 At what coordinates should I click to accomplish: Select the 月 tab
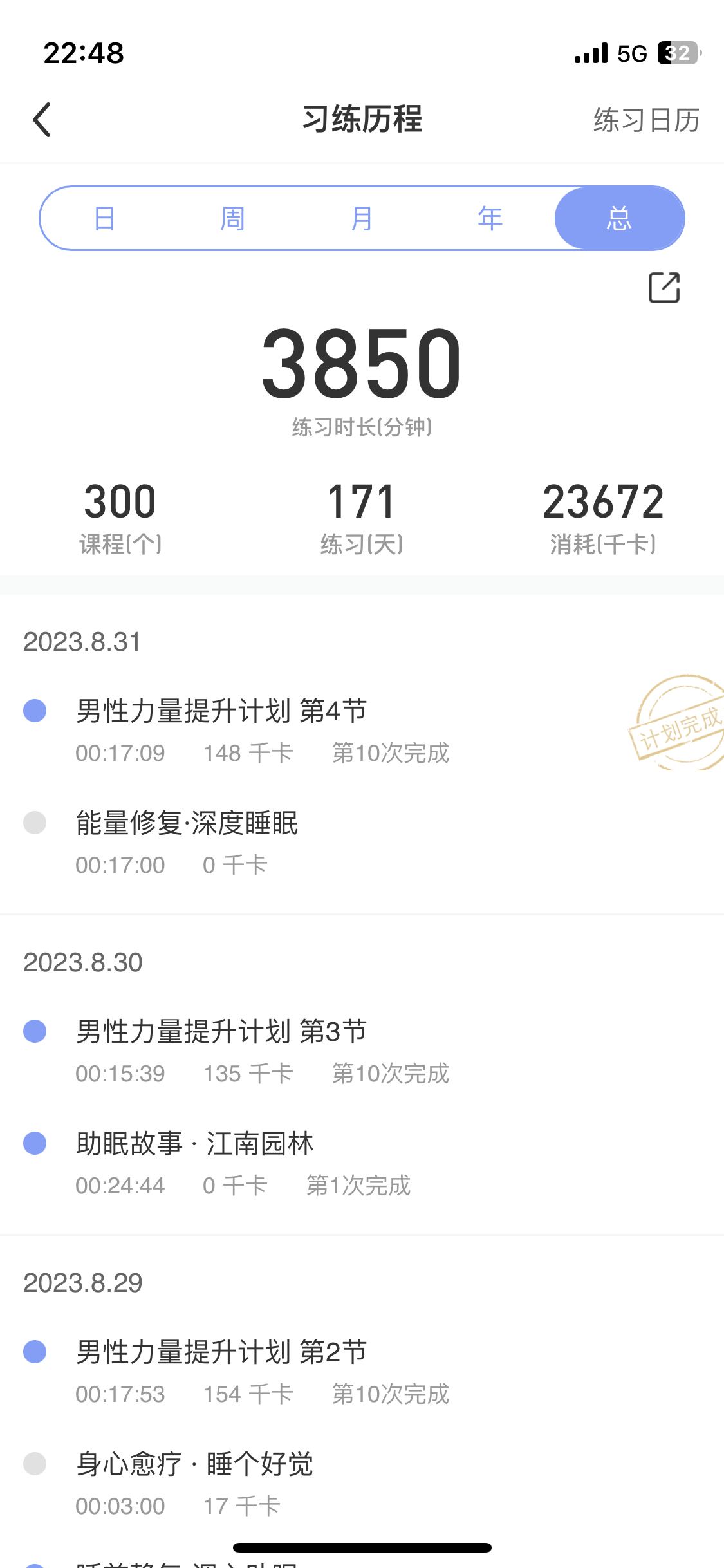[x=362, y=218]
